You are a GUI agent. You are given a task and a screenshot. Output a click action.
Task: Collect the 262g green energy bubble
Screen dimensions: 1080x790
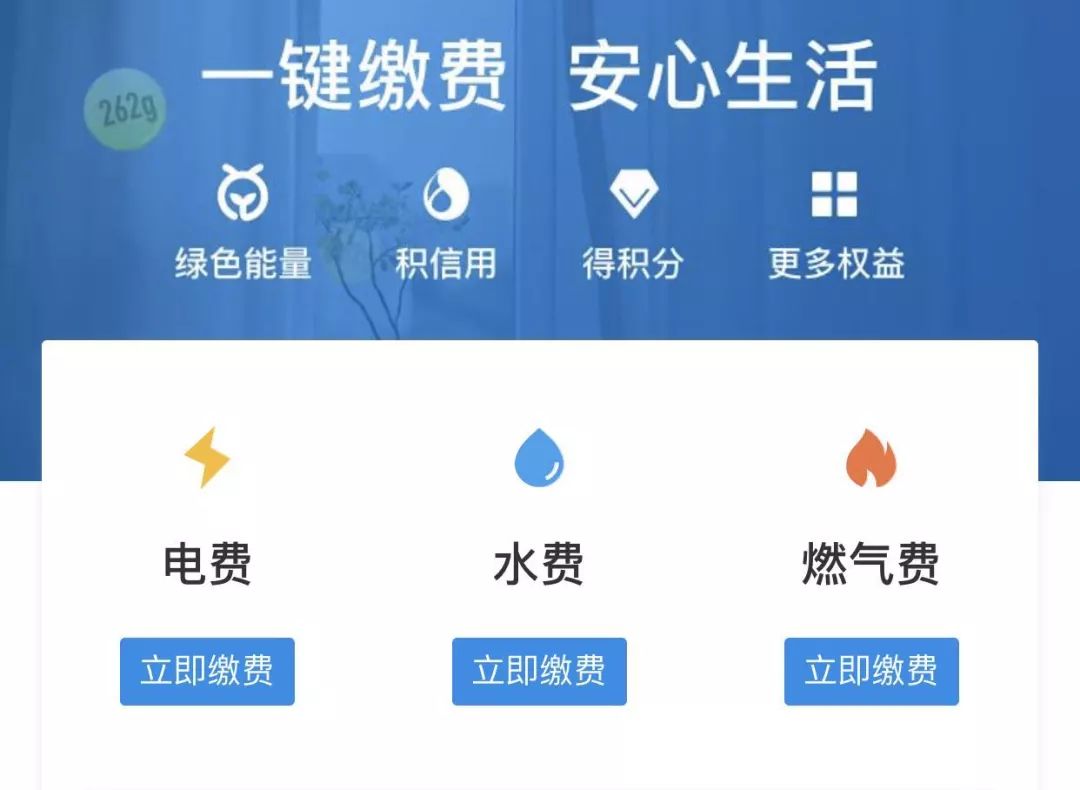tap(125, 109)
